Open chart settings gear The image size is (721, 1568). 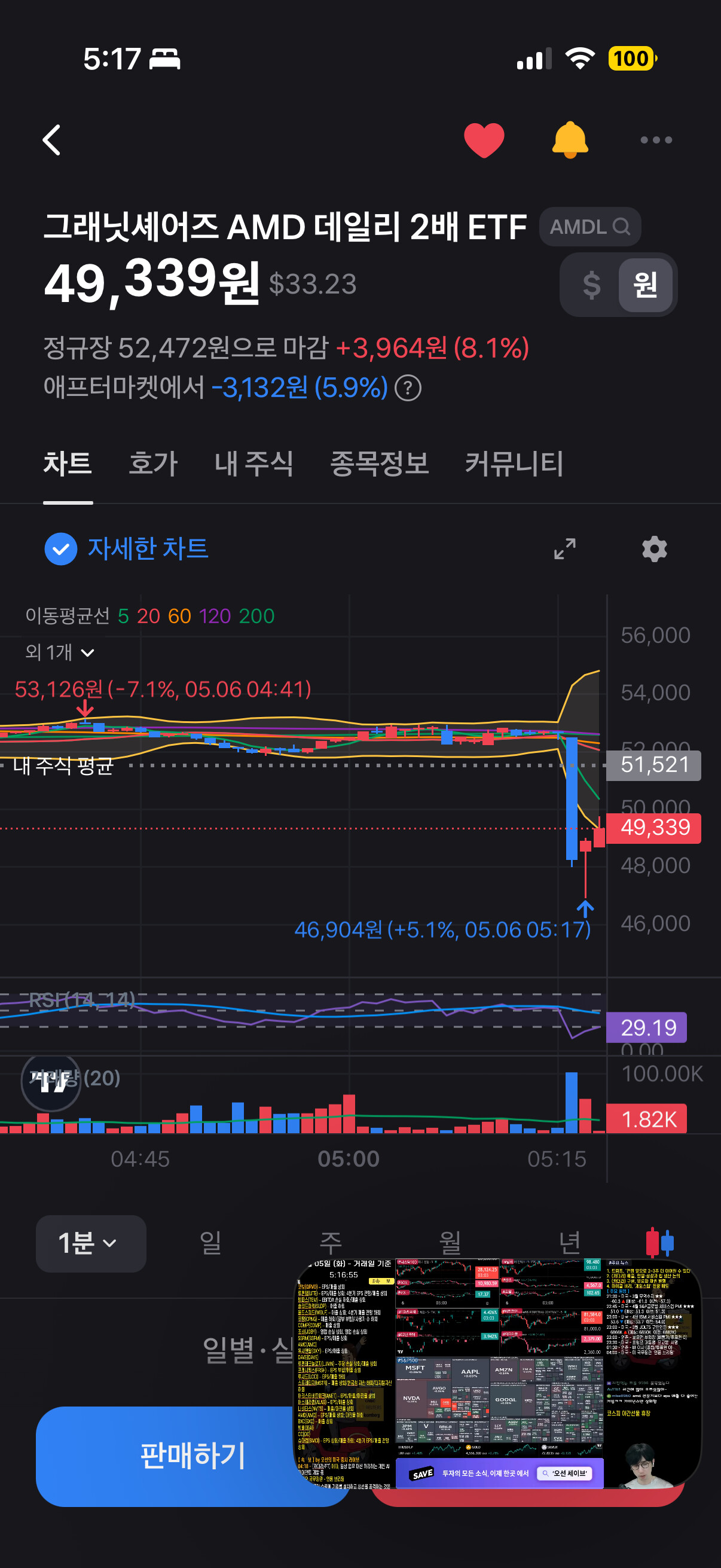654,548
